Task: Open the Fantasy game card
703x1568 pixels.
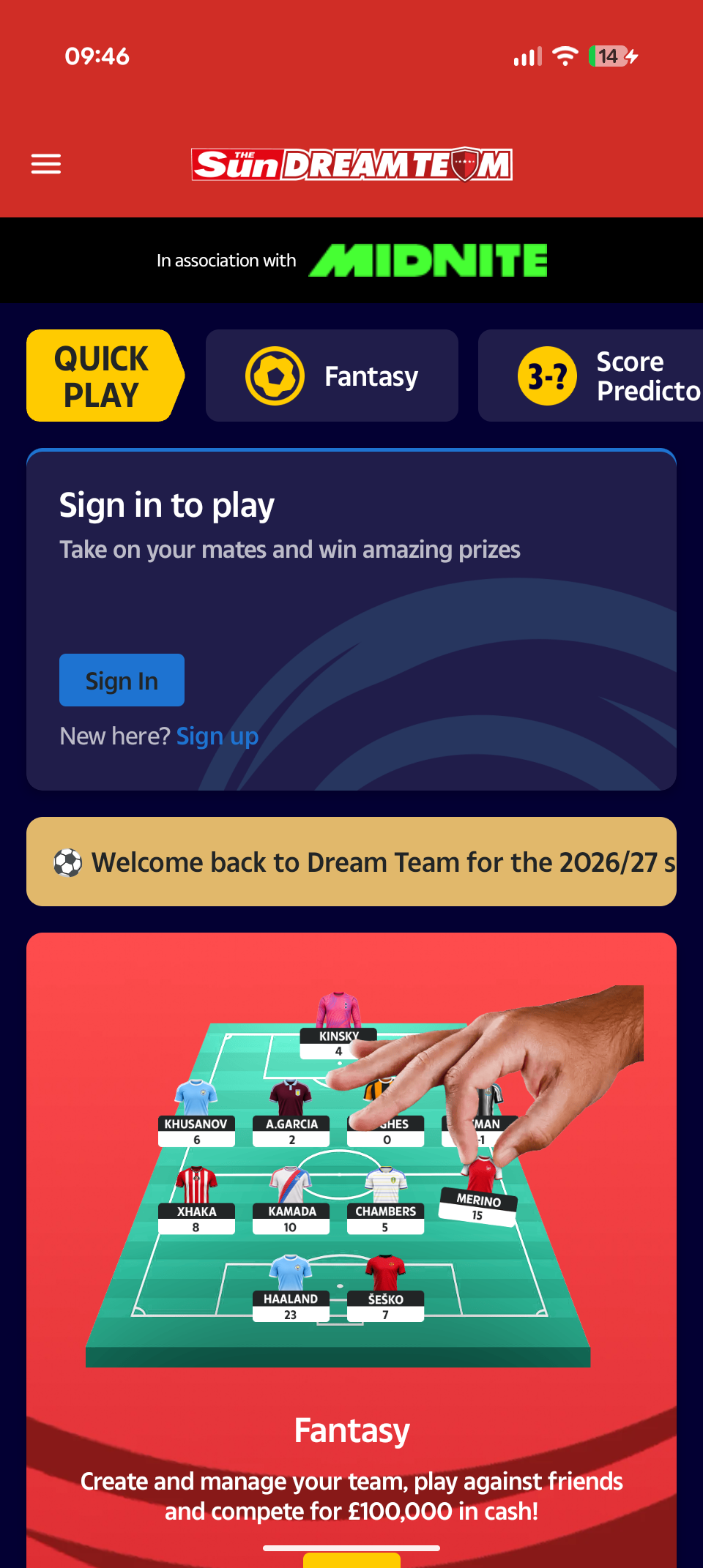Action: pyautogui.click(x=351, y=1250)
